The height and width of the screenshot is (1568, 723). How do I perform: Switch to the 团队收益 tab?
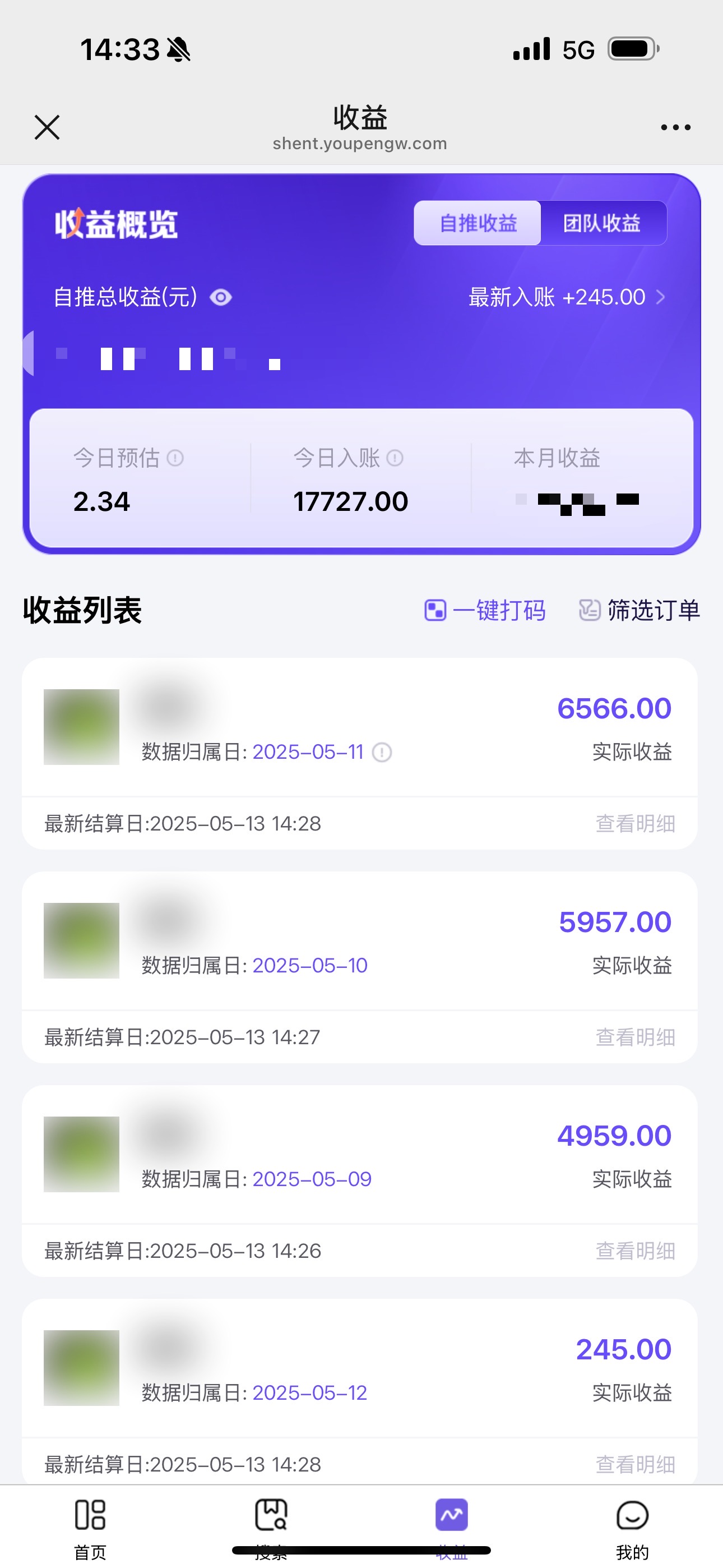click(x=604, y=223)
